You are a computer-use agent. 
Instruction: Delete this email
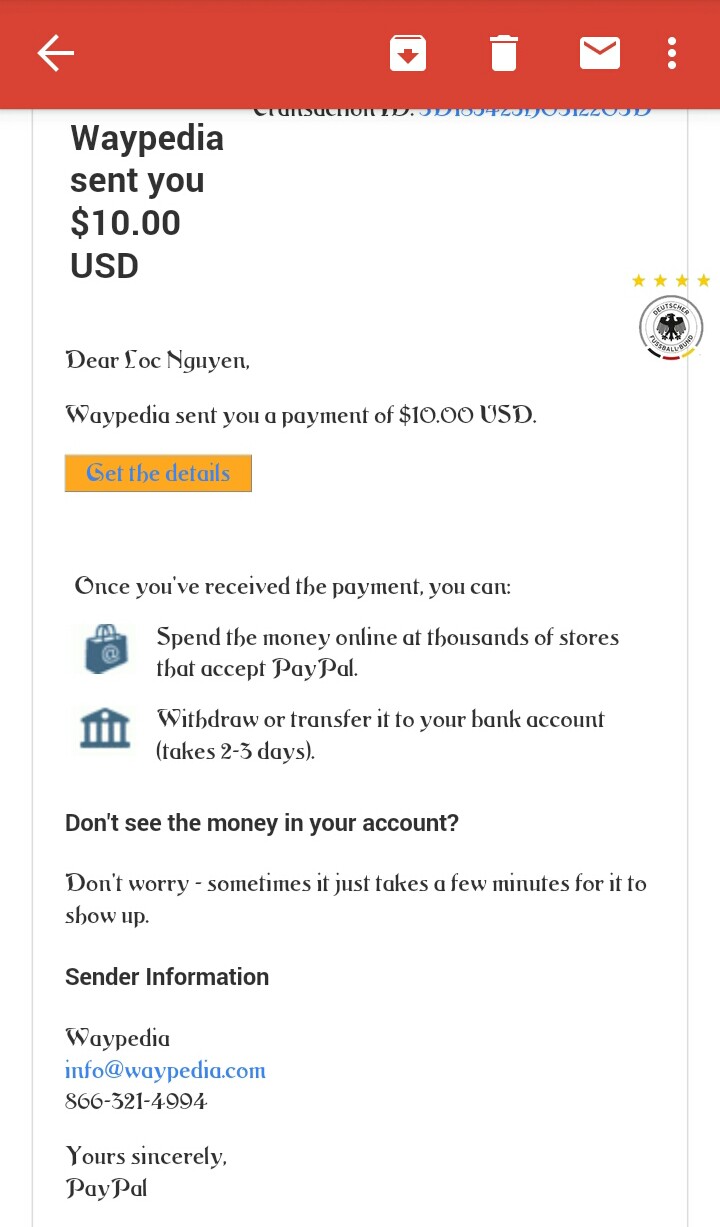(x=504, y=53)
